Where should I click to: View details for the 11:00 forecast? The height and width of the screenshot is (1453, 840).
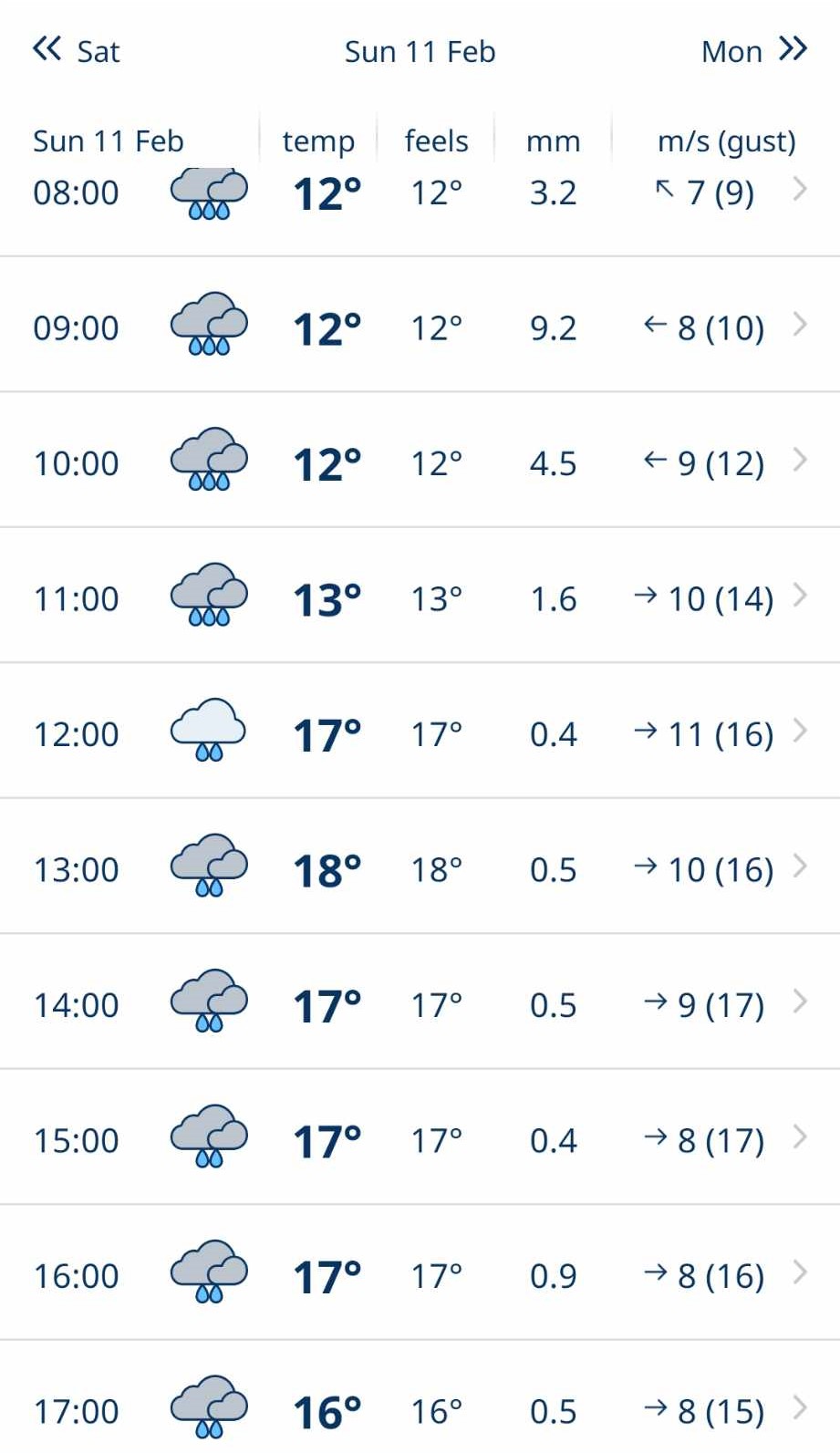click(x=420, y=596)
